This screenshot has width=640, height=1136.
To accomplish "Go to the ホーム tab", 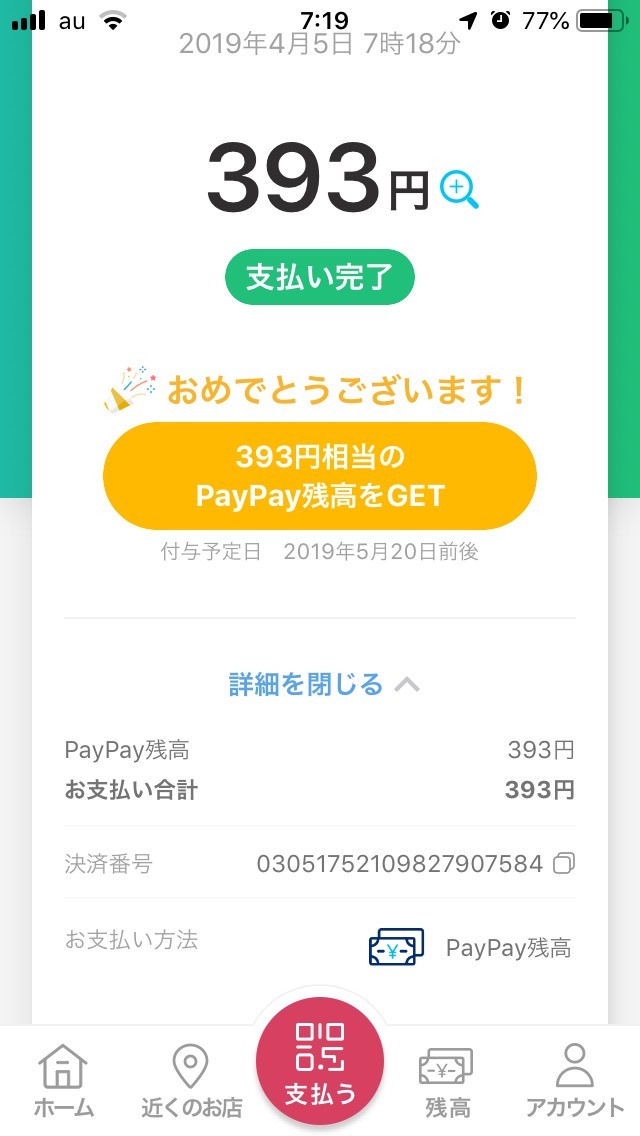I will coord(63,1080).
